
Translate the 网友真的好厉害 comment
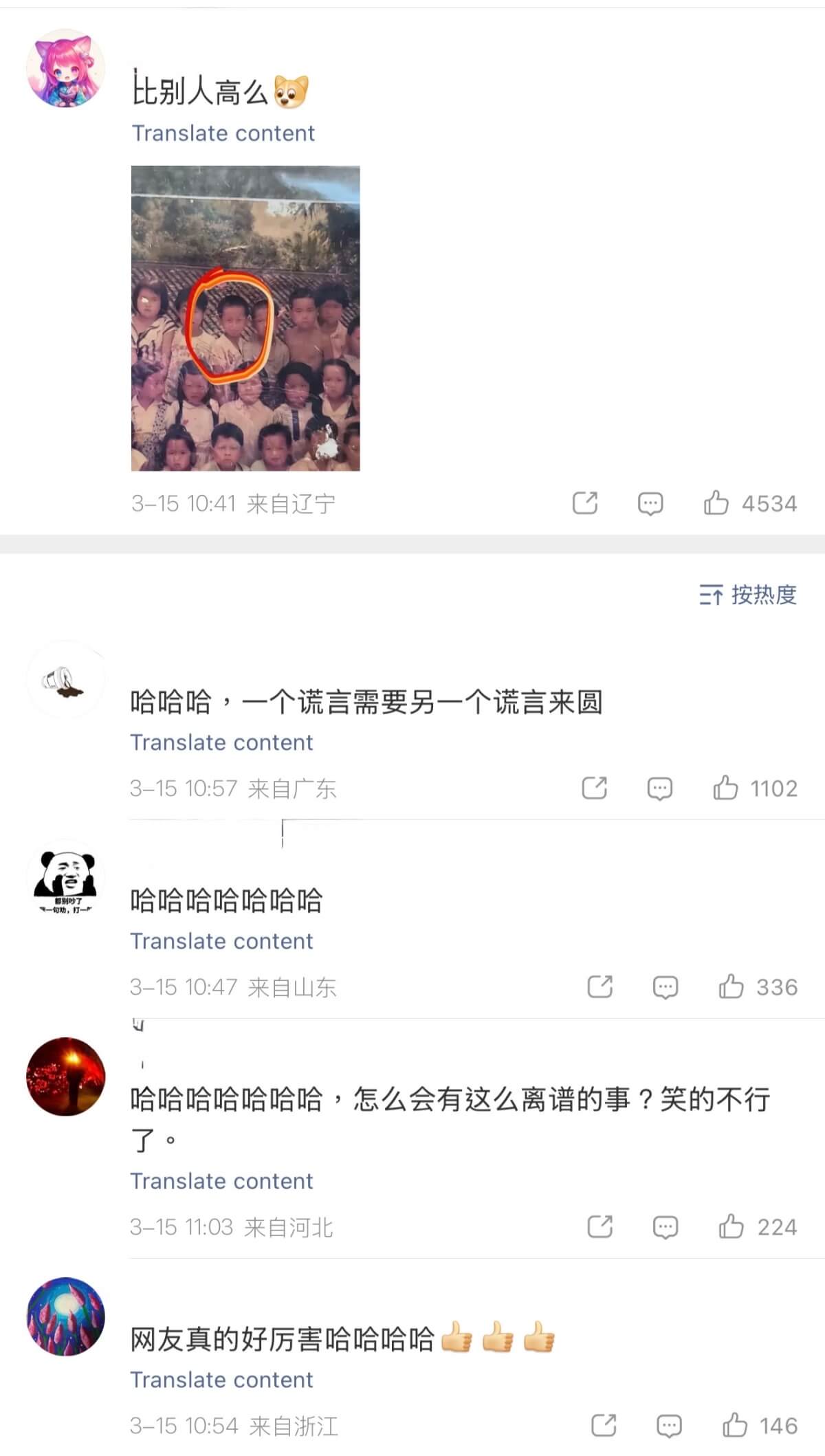click(x=221, y=1380)
